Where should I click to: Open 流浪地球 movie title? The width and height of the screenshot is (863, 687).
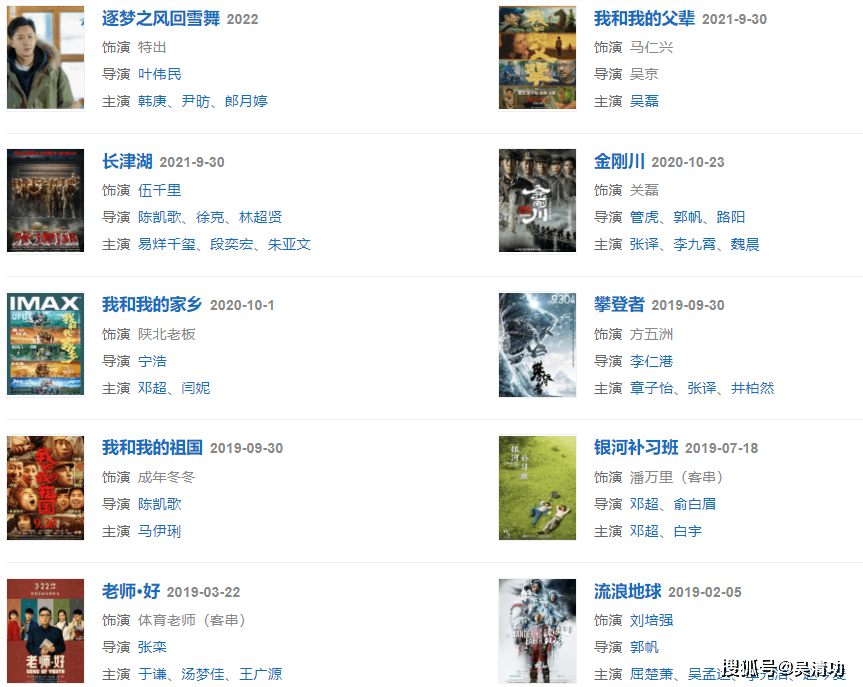coord(627,591)
